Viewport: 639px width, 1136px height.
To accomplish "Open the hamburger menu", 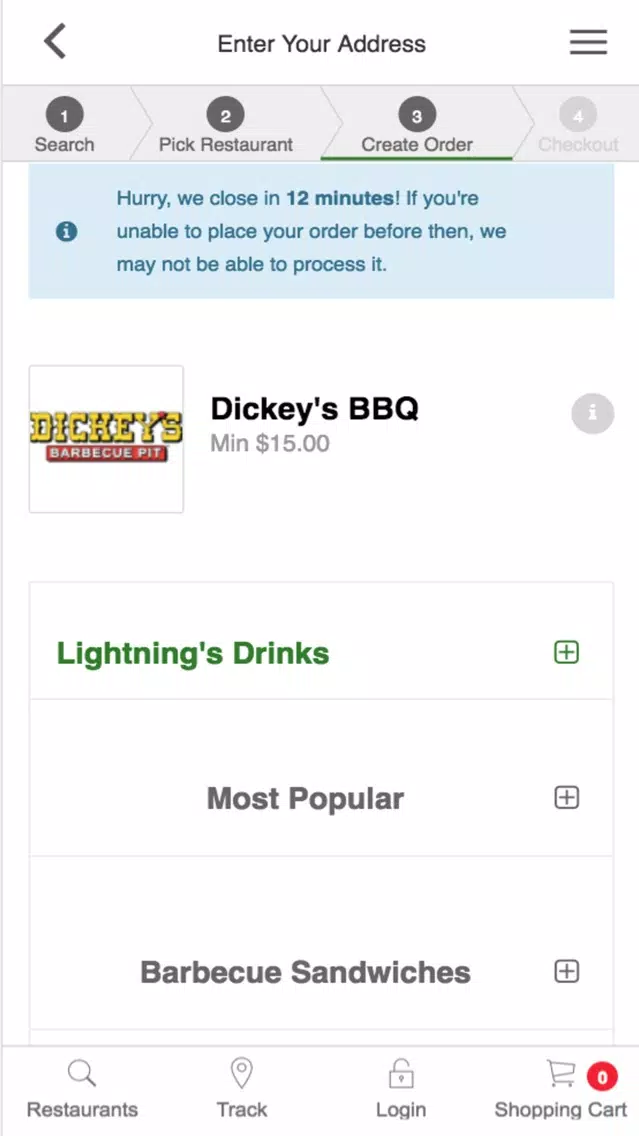I will pos(588,42).
